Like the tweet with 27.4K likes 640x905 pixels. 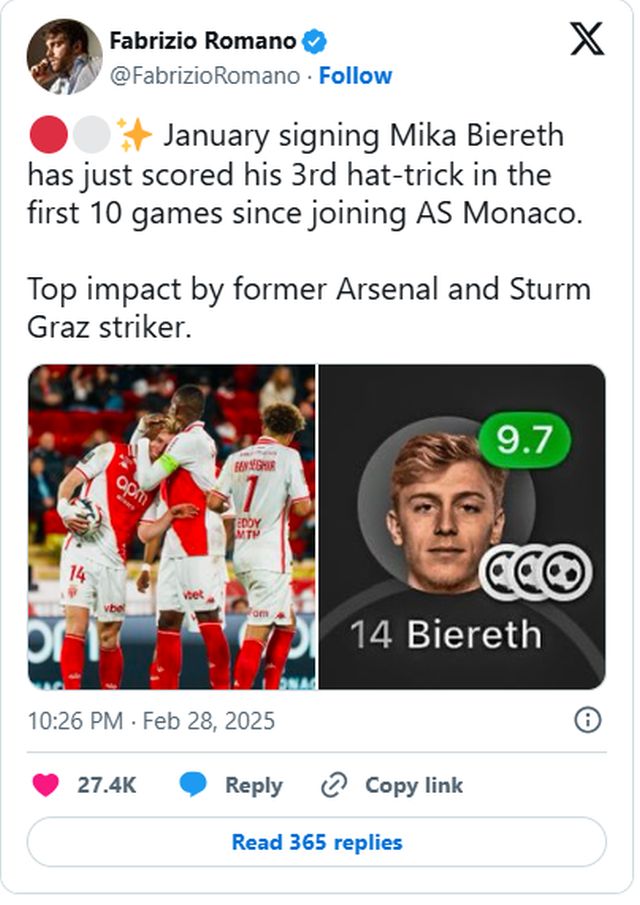[x=46, y=786]
